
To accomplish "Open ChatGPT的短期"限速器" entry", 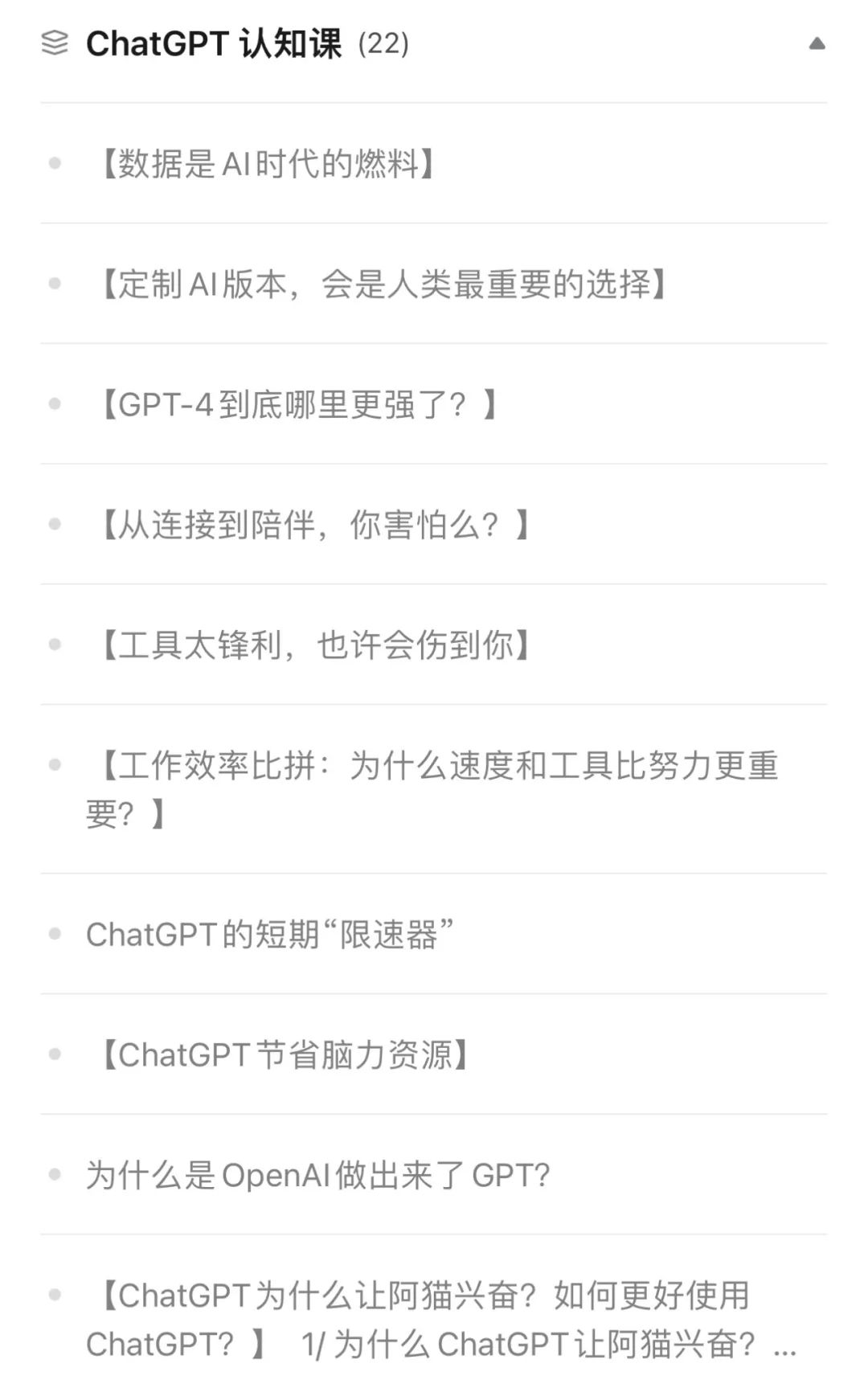I will (x=270, y=934).
